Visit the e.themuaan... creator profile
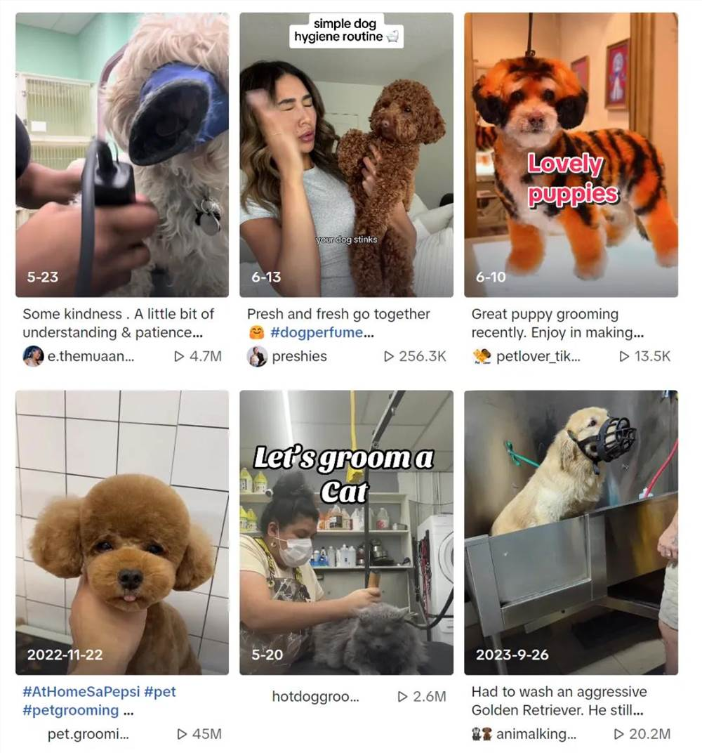 tap(90, 356)
